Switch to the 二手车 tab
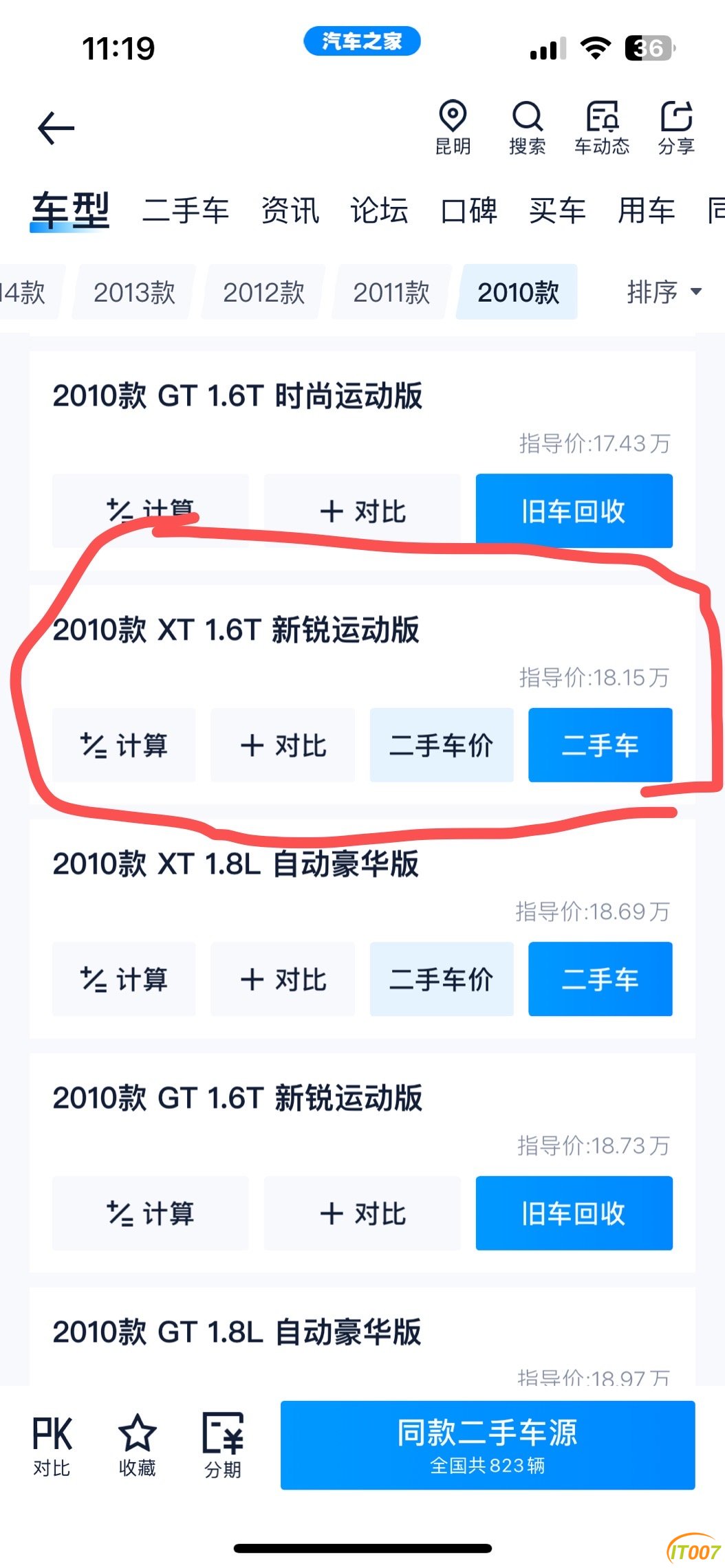 point(185,210)
